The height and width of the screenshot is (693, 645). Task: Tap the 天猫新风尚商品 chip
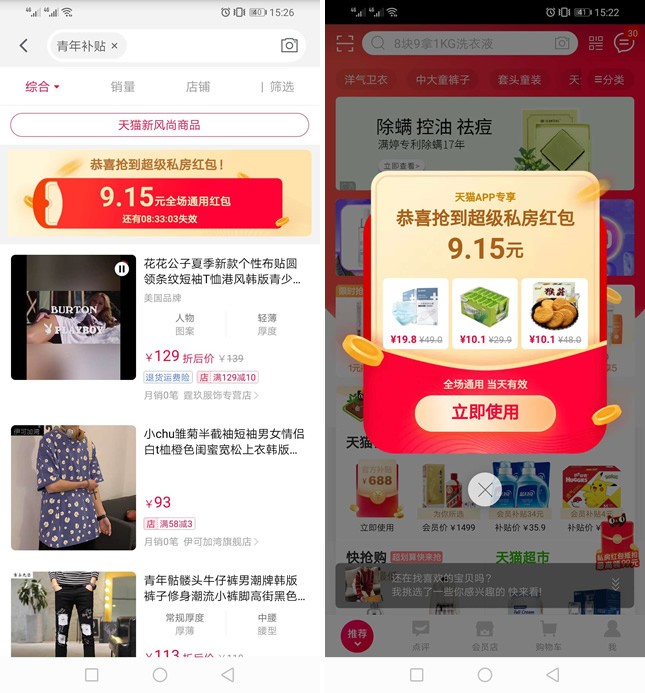159,125
